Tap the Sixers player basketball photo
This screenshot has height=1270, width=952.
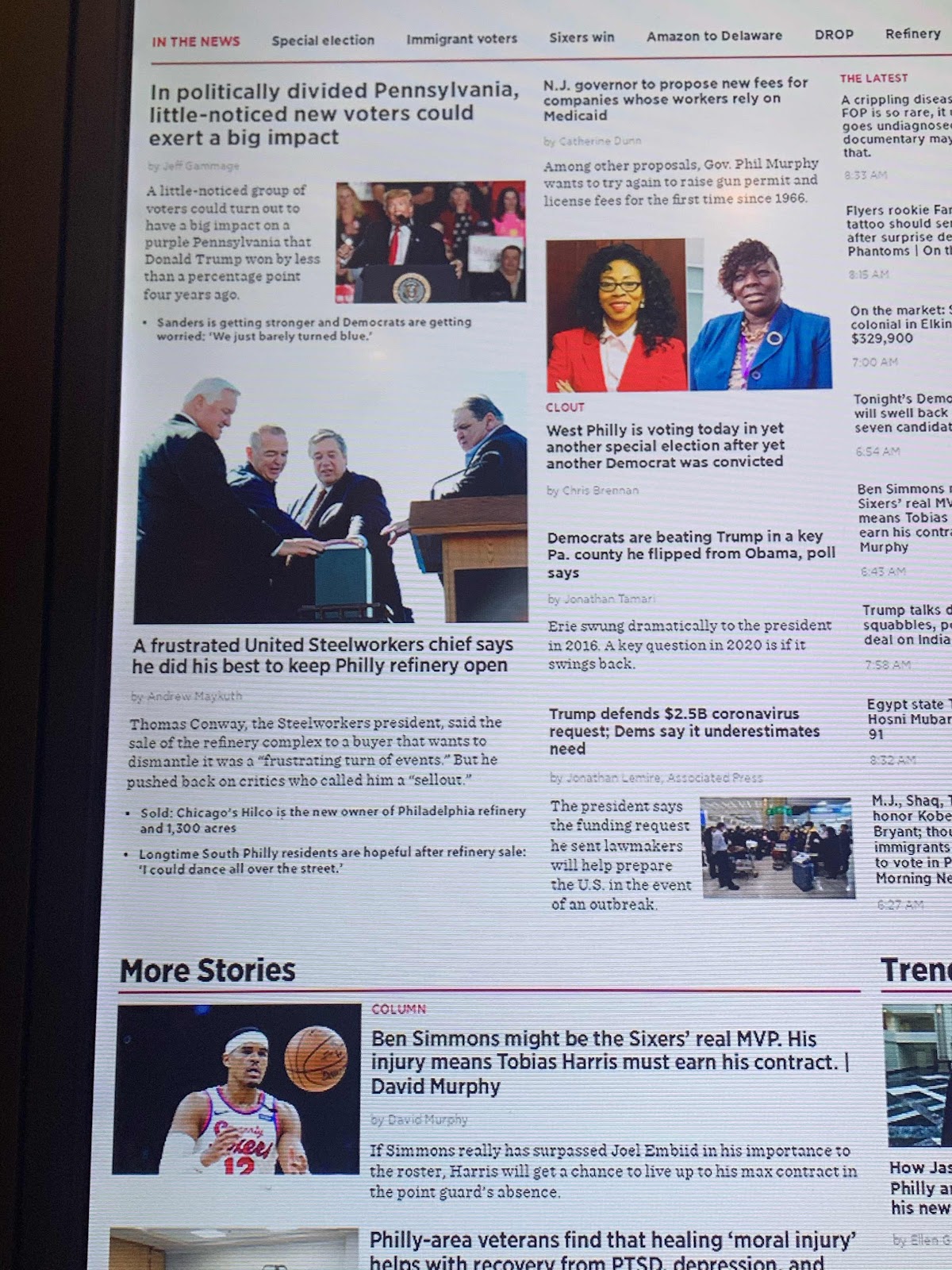pyautogui.click(x=237, y=1090)
